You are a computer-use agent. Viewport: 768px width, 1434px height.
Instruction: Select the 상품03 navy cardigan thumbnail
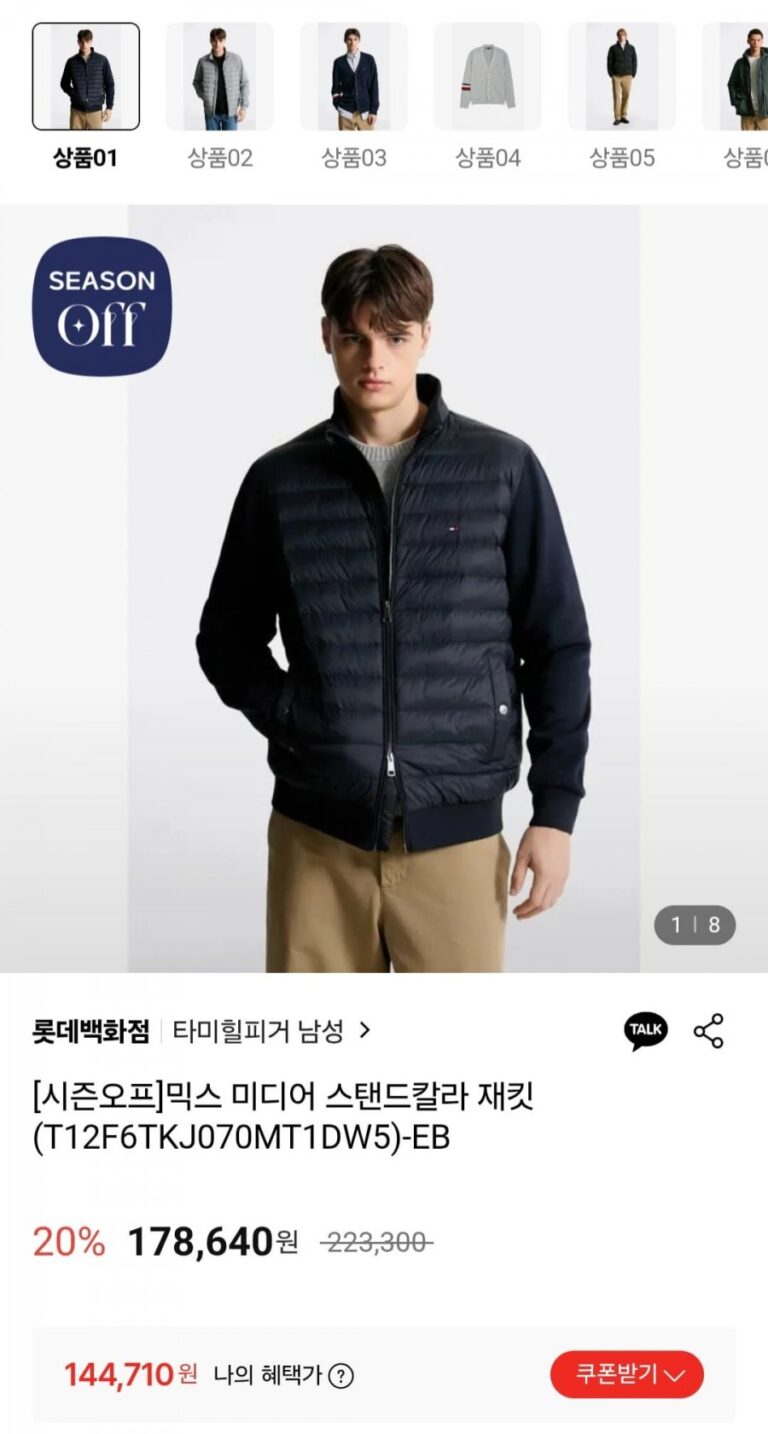point(354,77)
